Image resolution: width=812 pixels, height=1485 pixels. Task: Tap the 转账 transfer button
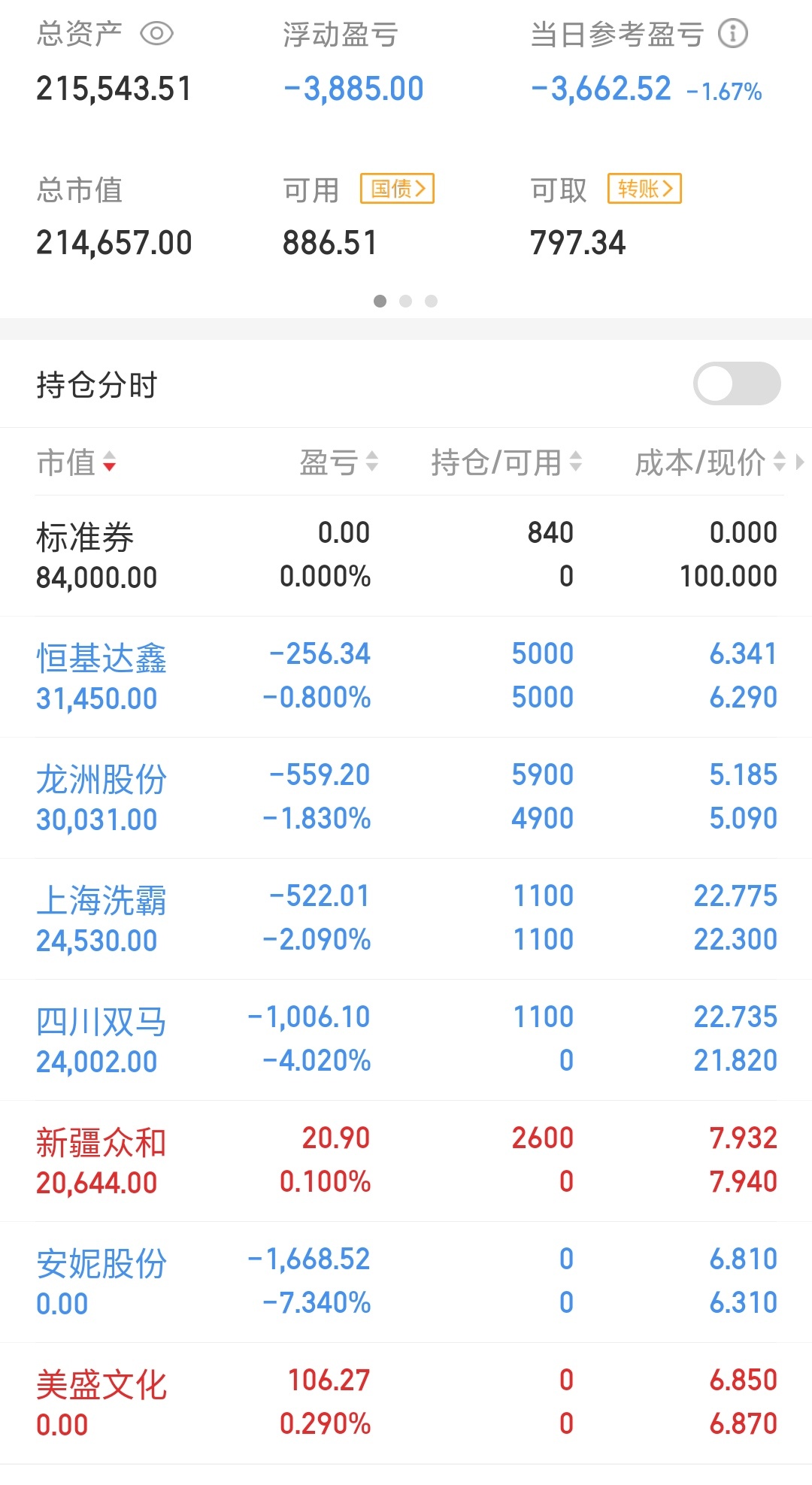point(645,189)
